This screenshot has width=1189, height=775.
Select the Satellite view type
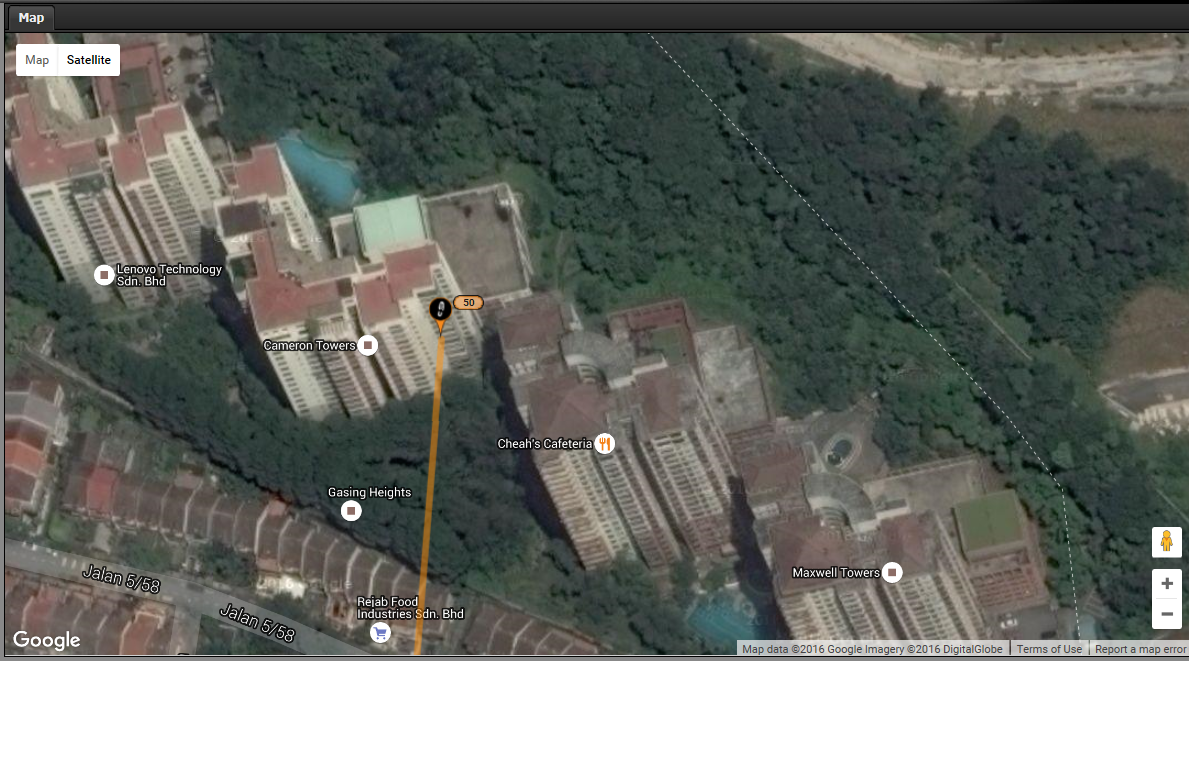[89, 60]
